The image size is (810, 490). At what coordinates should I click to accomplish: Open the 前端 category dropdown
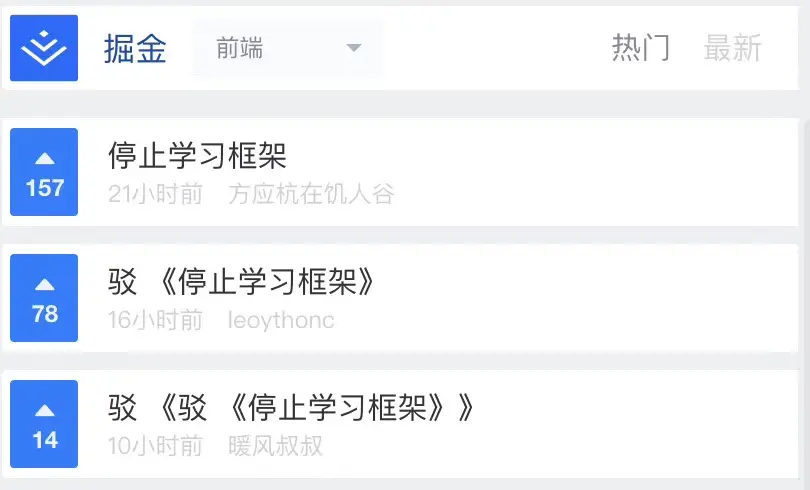[287, 48]
